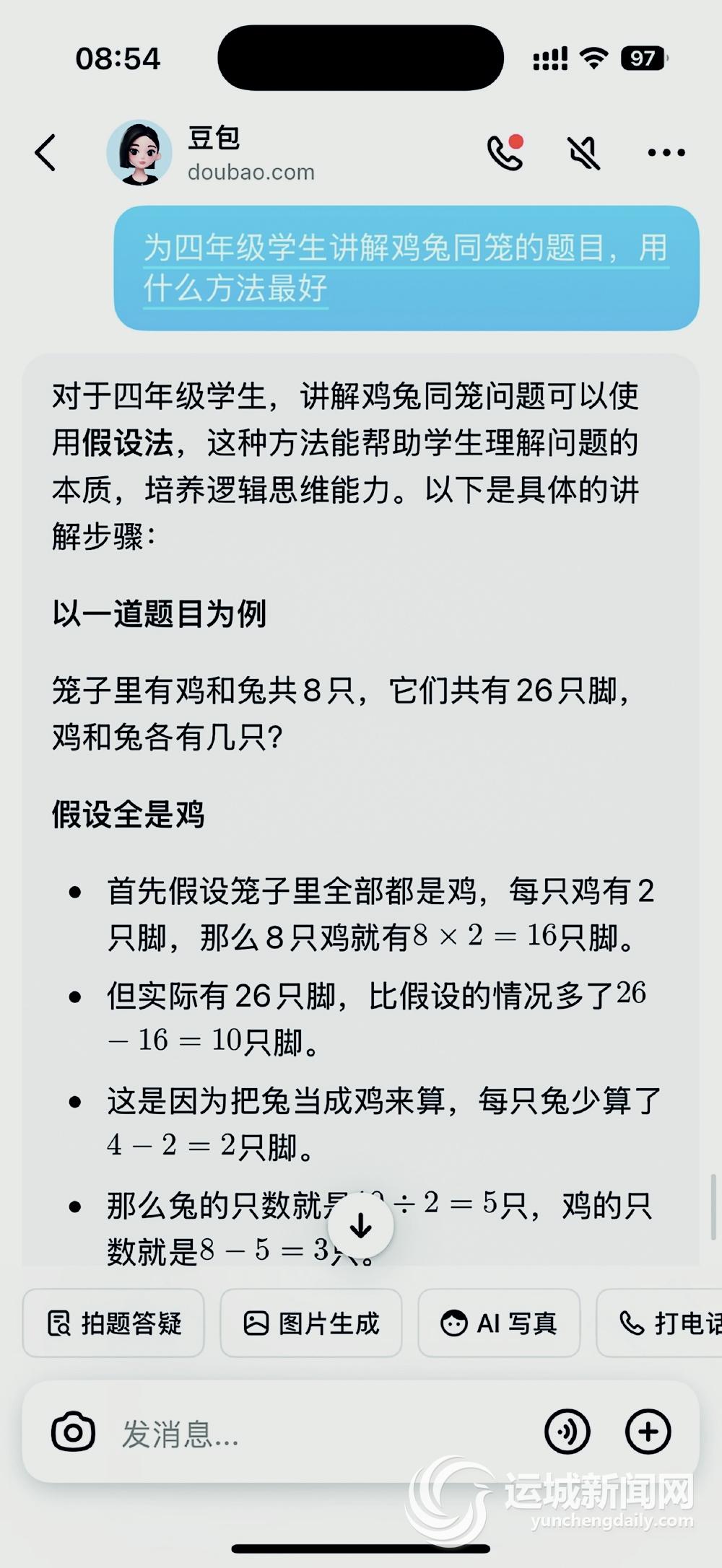Select the AI 写真 chip

(499, 1323)
